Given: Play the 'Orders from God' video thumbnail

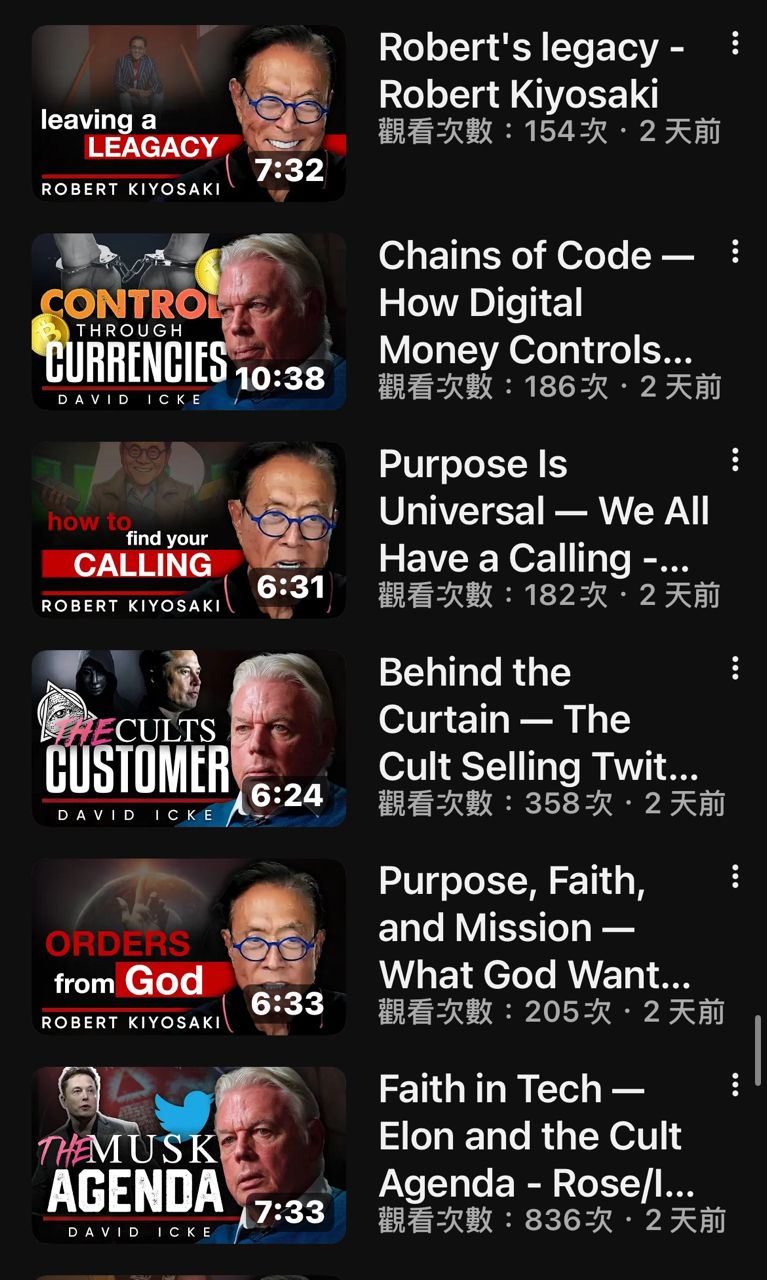Looking at the screenshot, I should point(188,946).
